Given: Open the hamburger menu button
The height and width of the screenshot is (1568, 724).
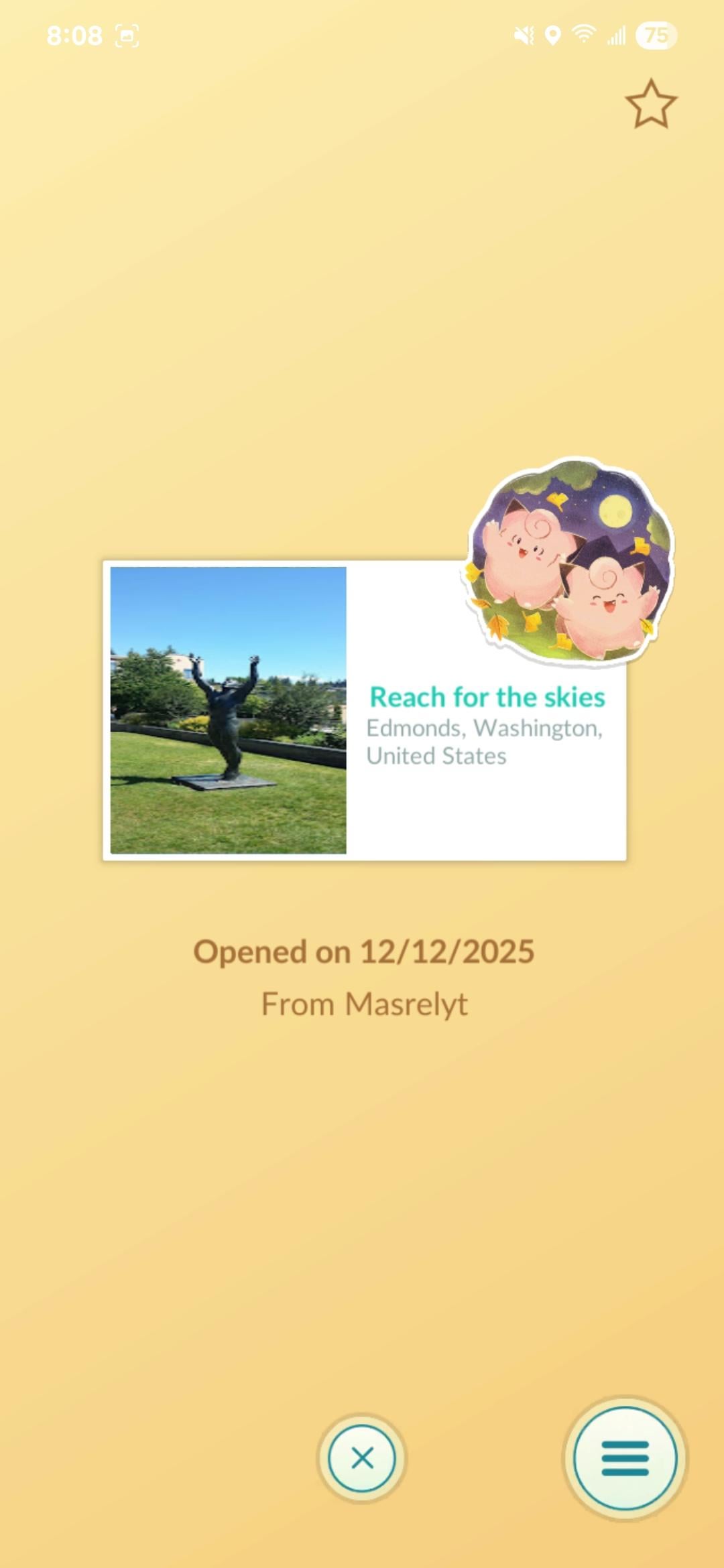Looking at the screenshot, I should 625,1459.
